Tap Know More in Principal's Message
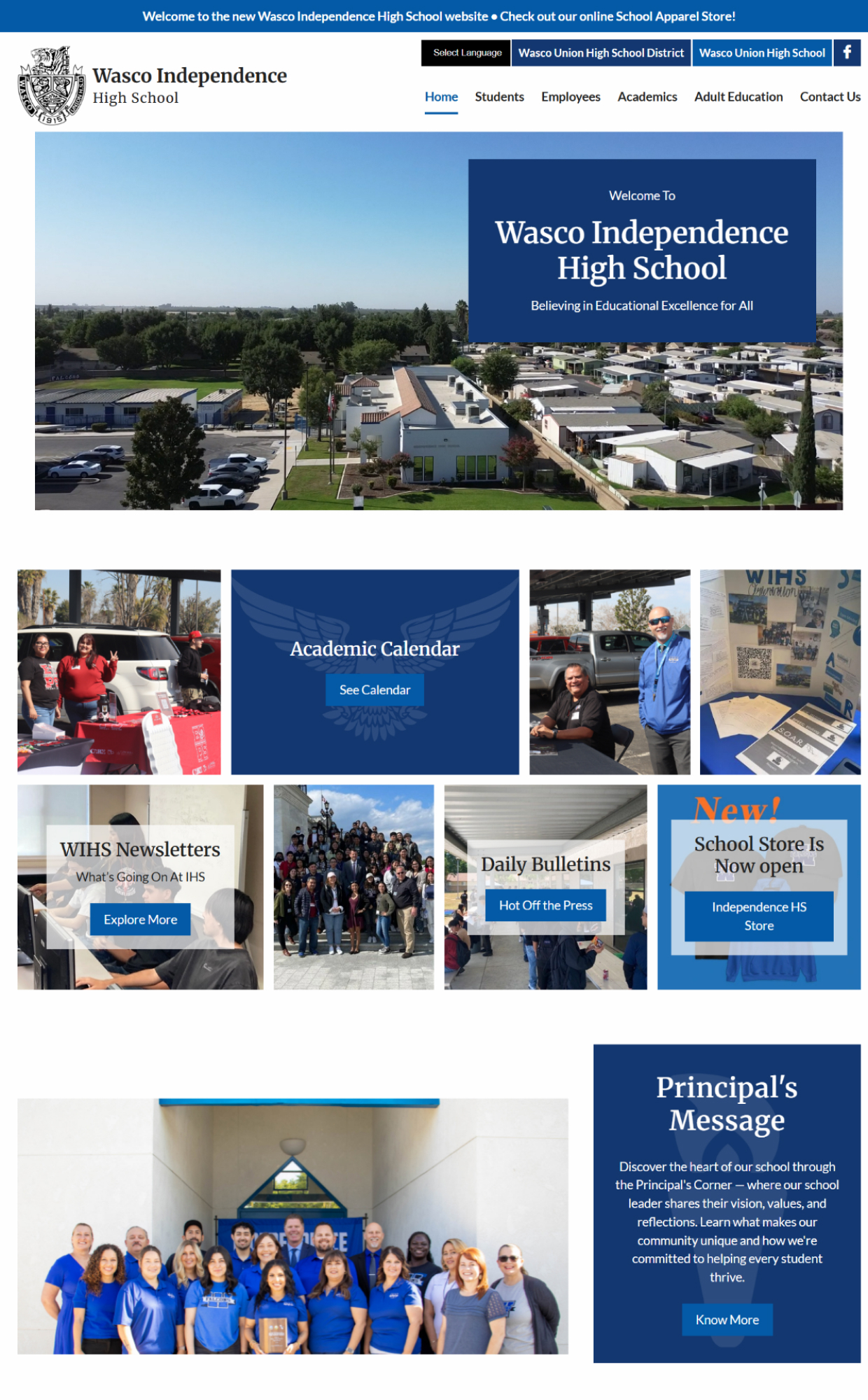868x1400 pixels. coord(727,1320)
